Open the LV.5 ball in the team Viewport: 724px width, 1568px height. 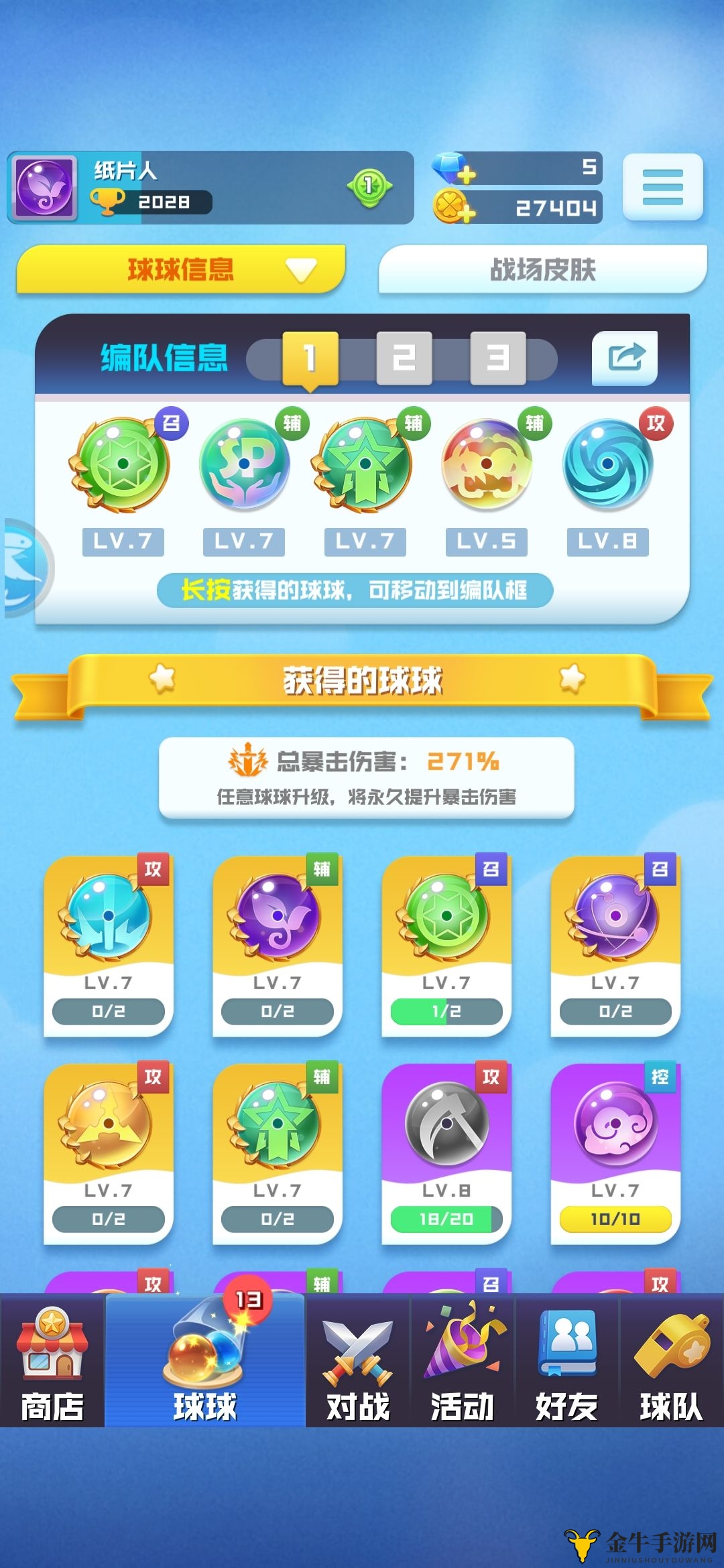pyautogui.click(x=486, y=464)
